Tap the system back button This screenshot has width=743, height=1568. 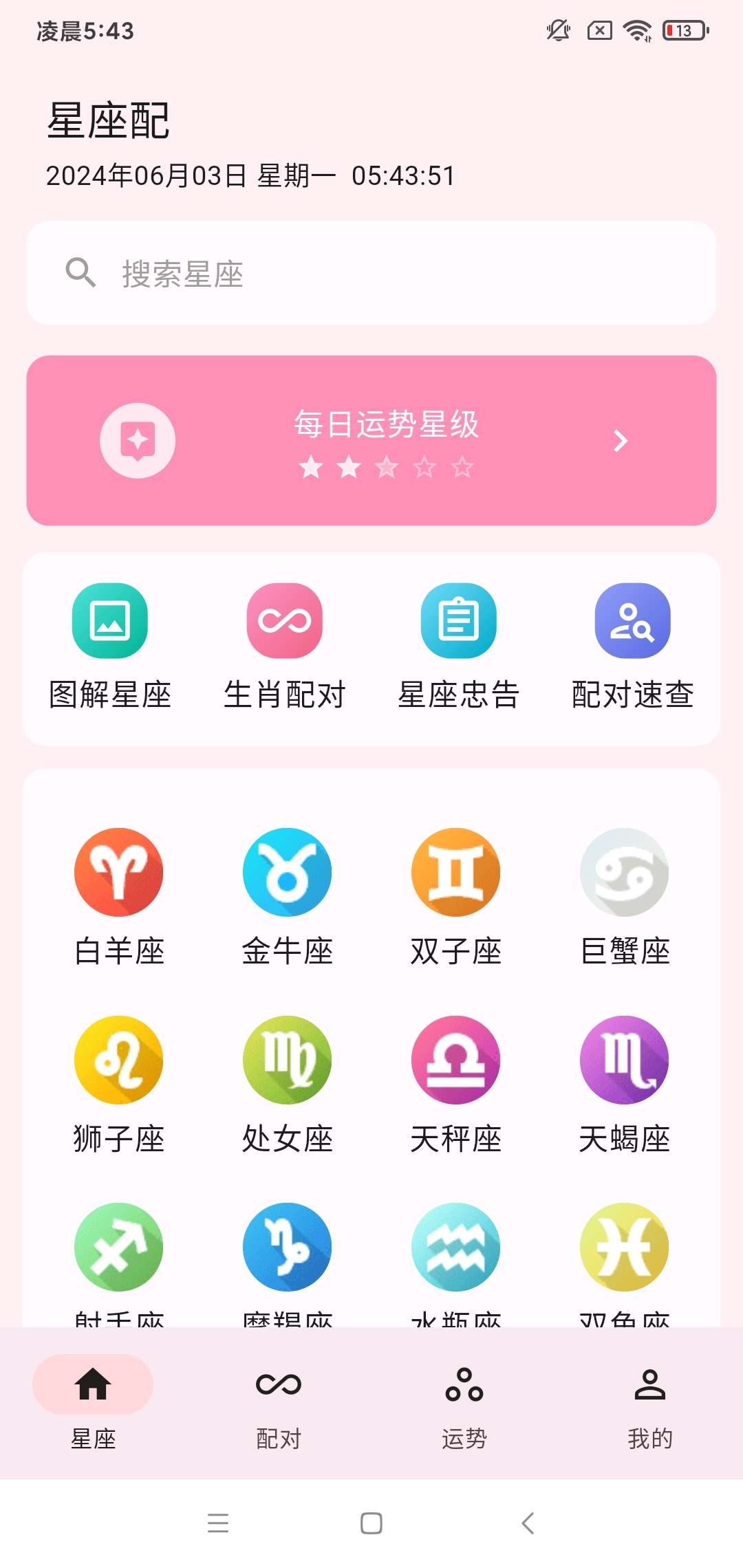coord(528,1523)
